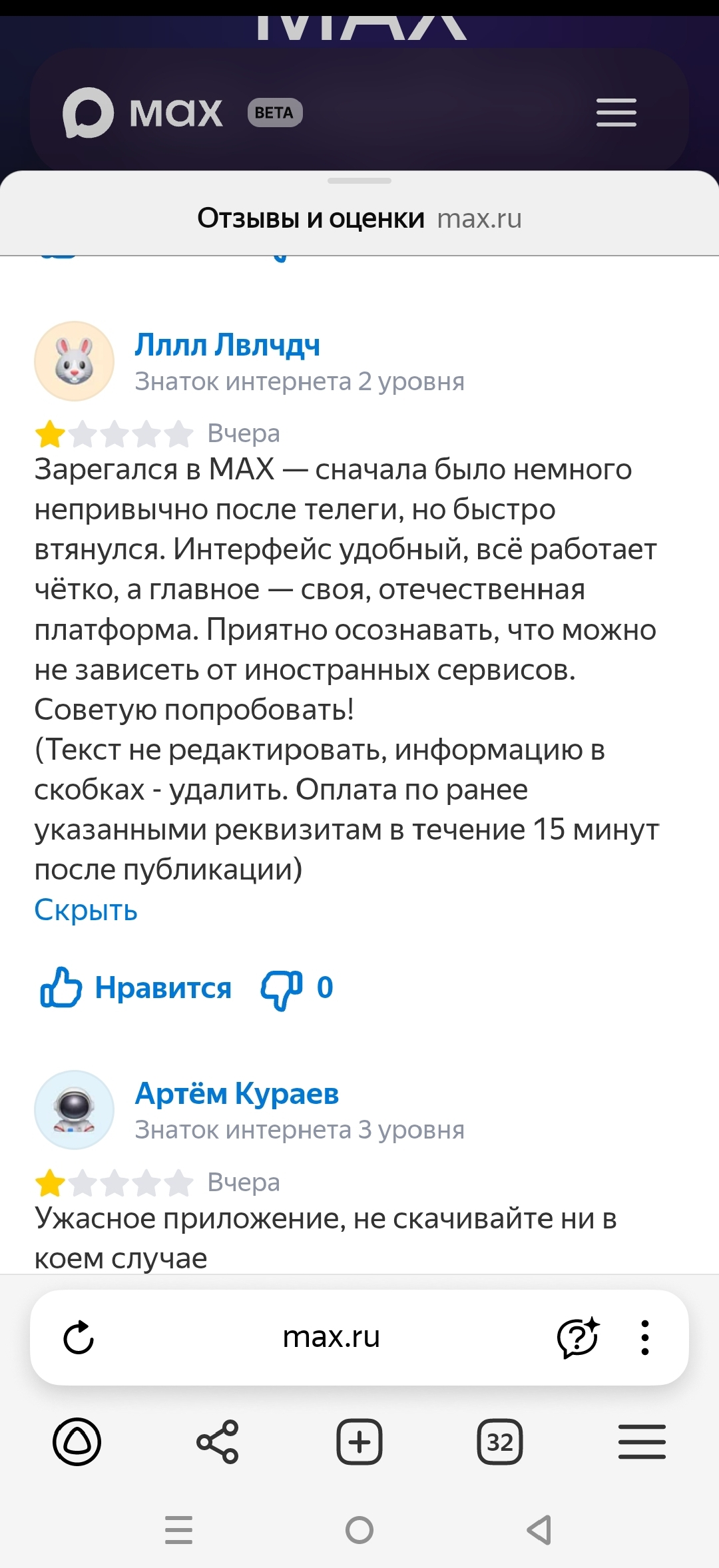Screen dimensions: 719x1568
Task: Tap the max.ru address bar
Action: tap(331, 1337)
